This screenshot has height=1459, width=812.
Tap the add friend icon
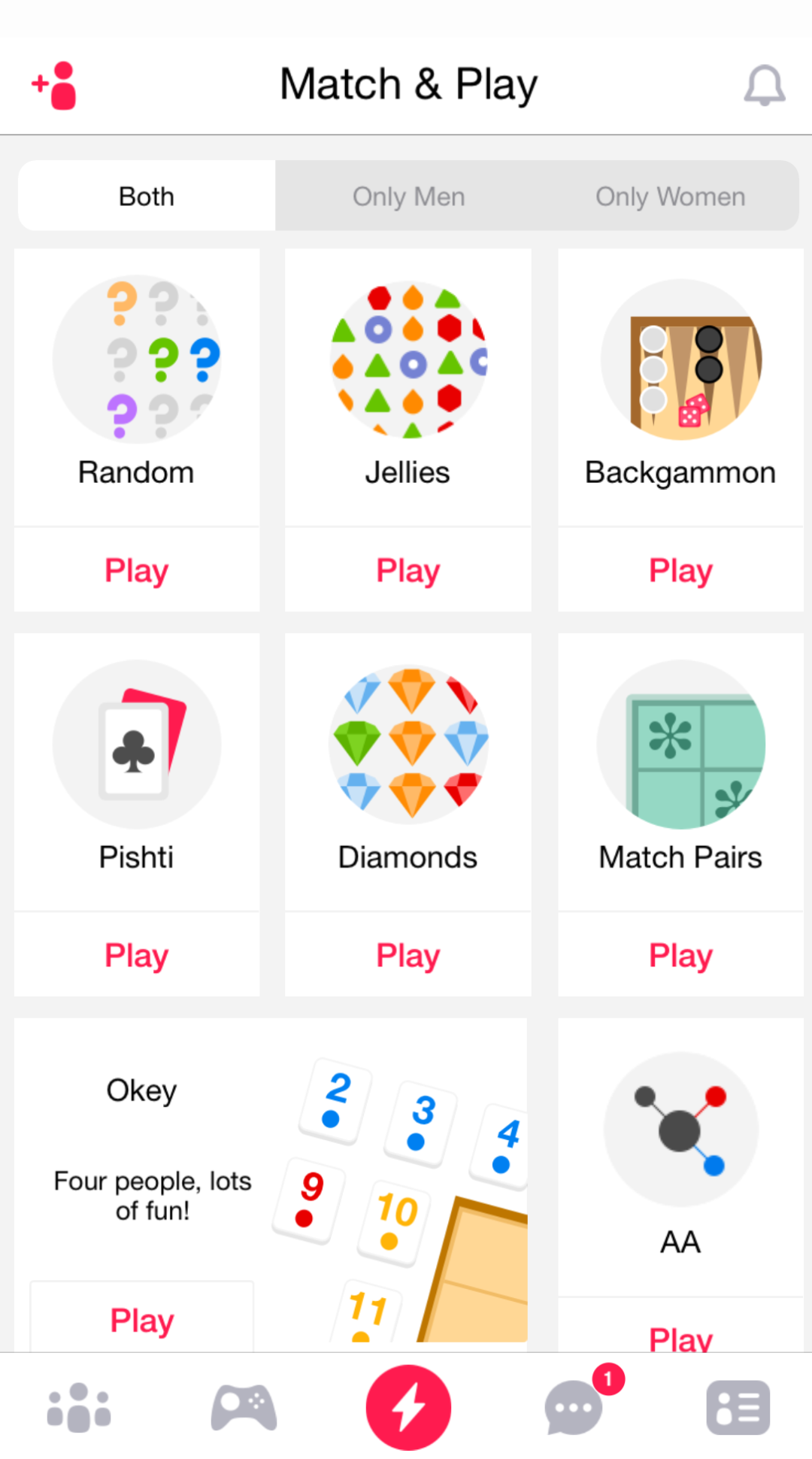[x=54, y=85]
